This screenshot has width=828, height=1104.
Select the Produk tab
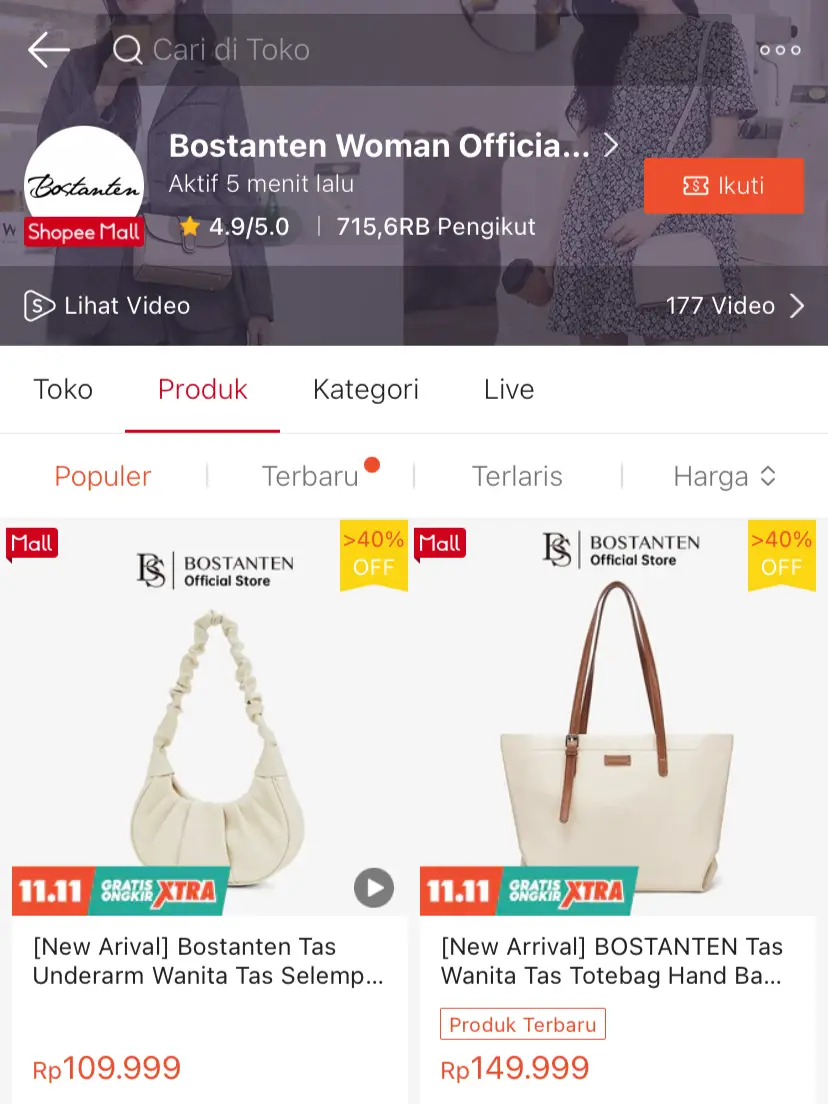click(x=203, y=389)
